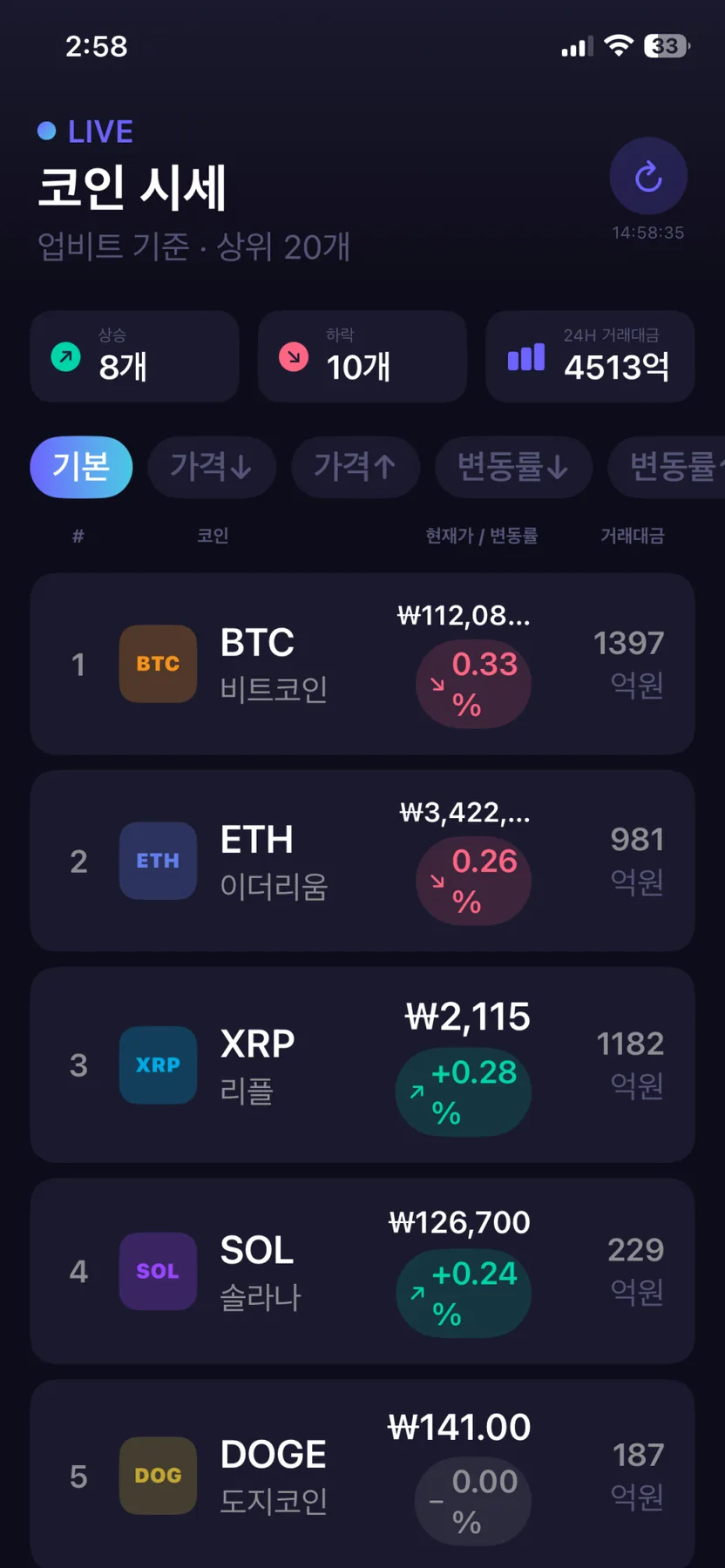This screenshot has width=725, height=1568.
Task: Sort by 가격↓ descending price
Action: tap(212, 467)
